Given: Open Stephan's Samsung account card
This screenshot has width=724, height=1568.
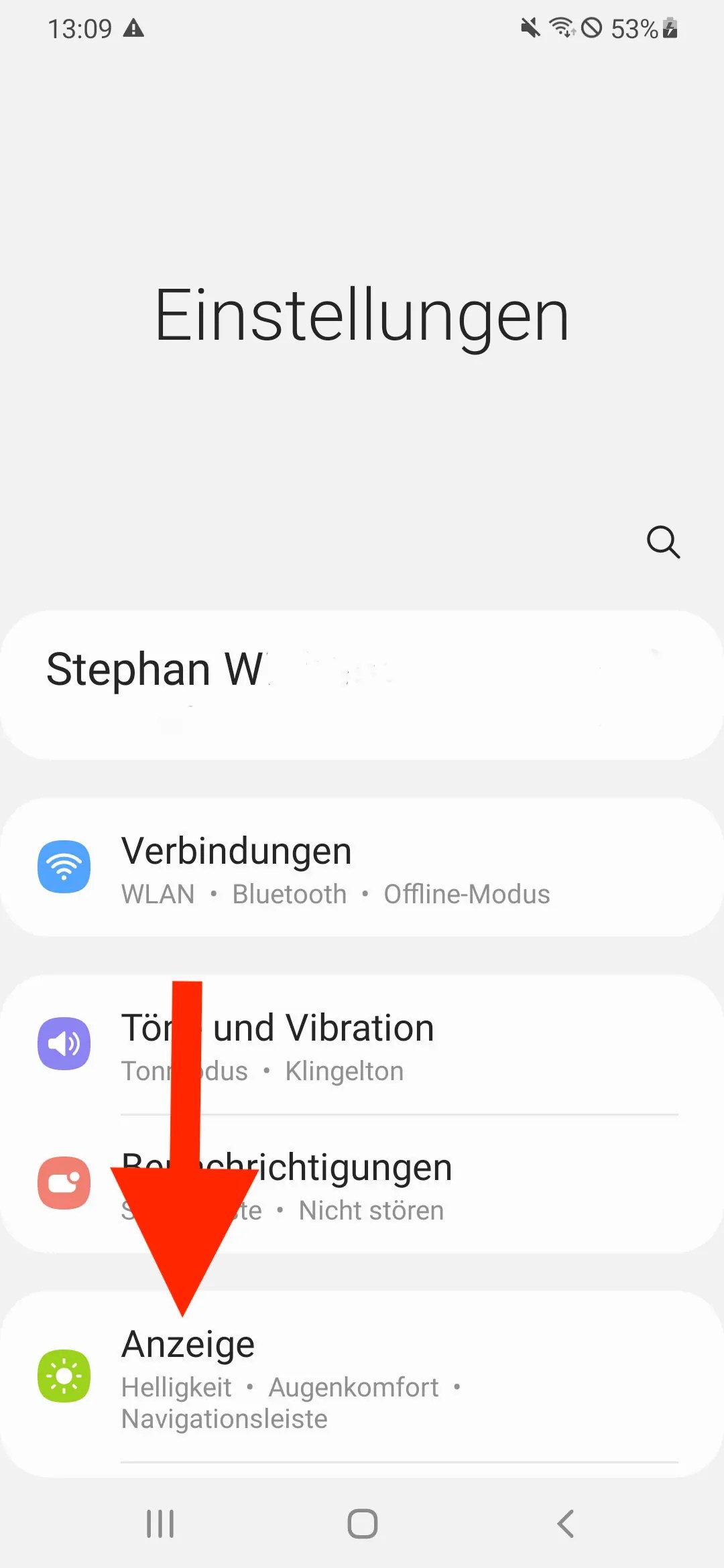Looking at the screenshot, I should pos(362,685).
